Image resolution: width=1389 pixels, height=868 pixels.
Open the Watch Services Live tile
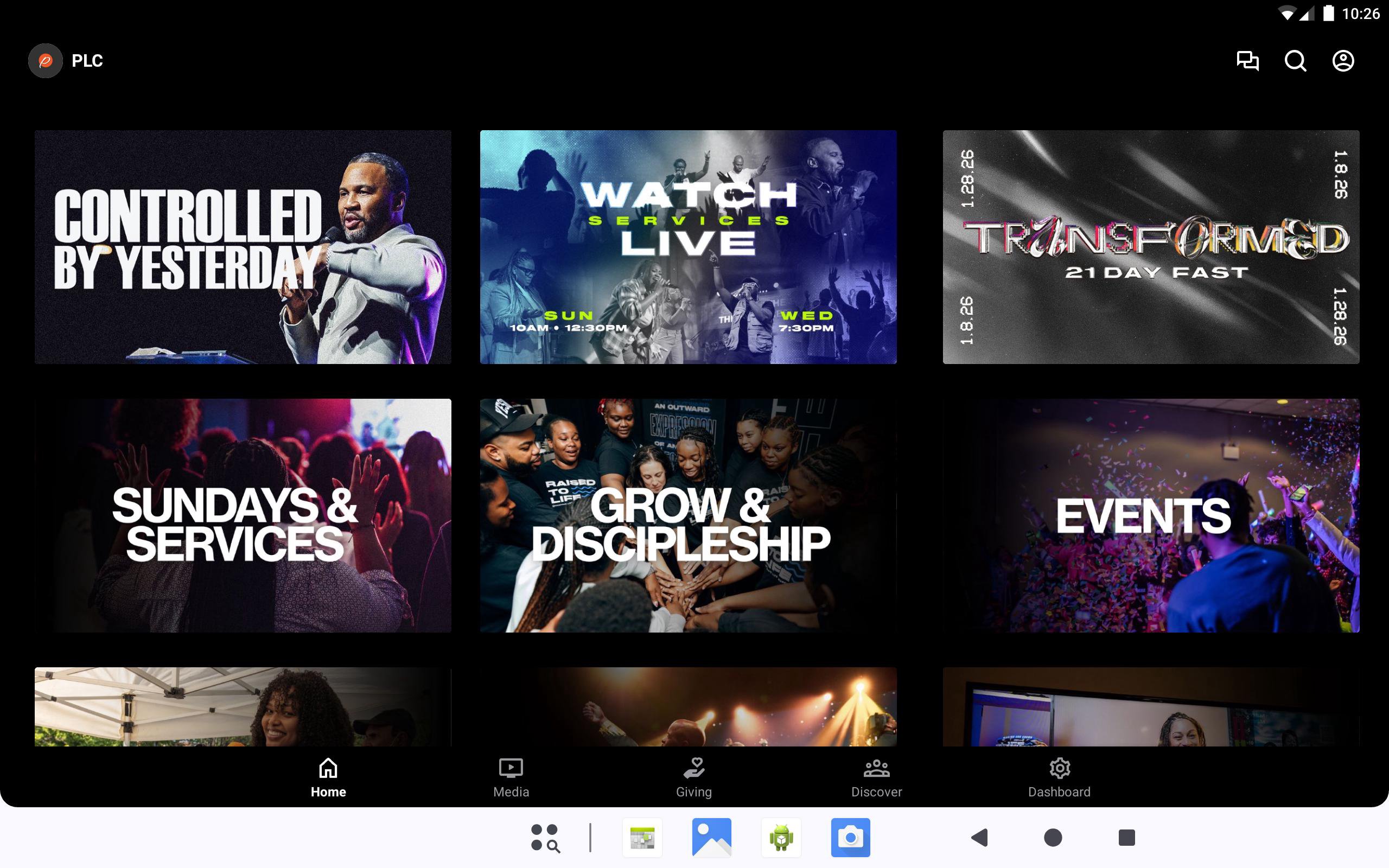pos(688,247)
